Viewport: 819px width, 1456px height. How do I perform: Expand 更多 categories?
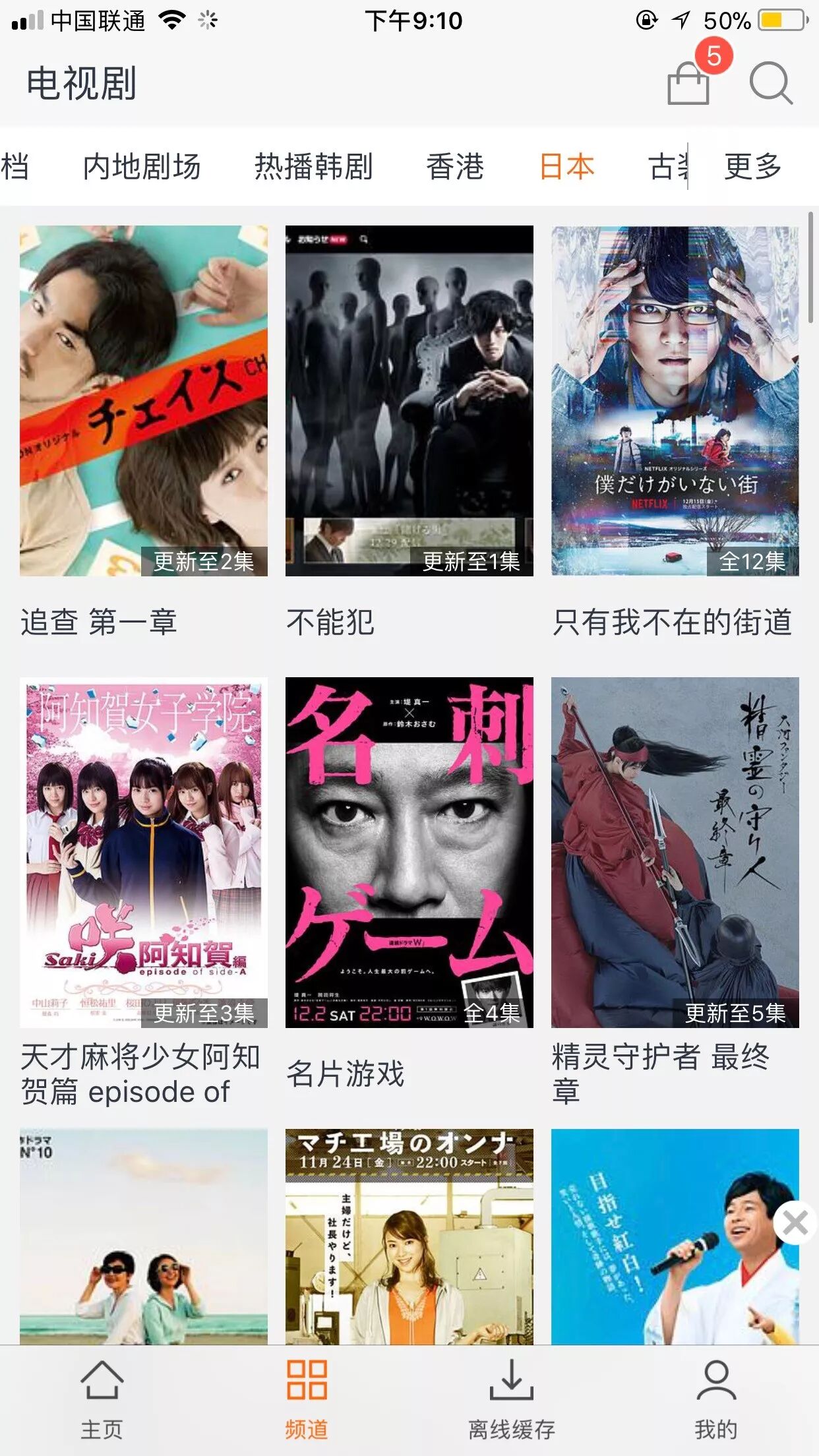753,166
